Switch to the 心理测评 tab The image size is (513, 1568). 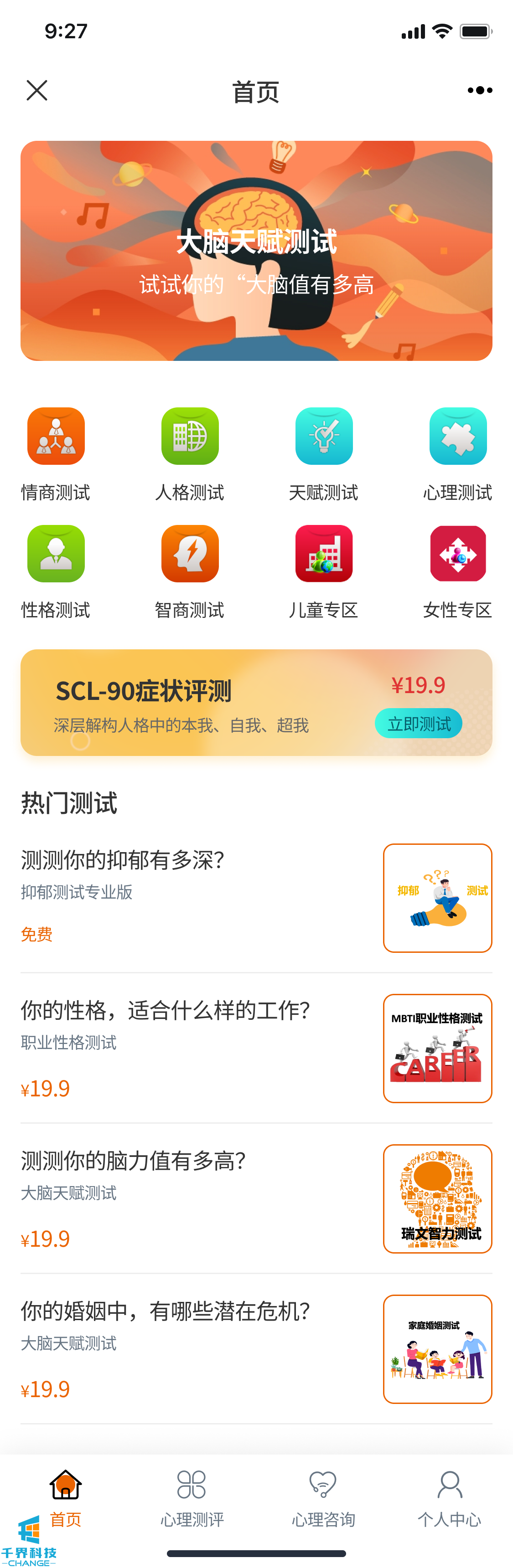coord(192,1498)
